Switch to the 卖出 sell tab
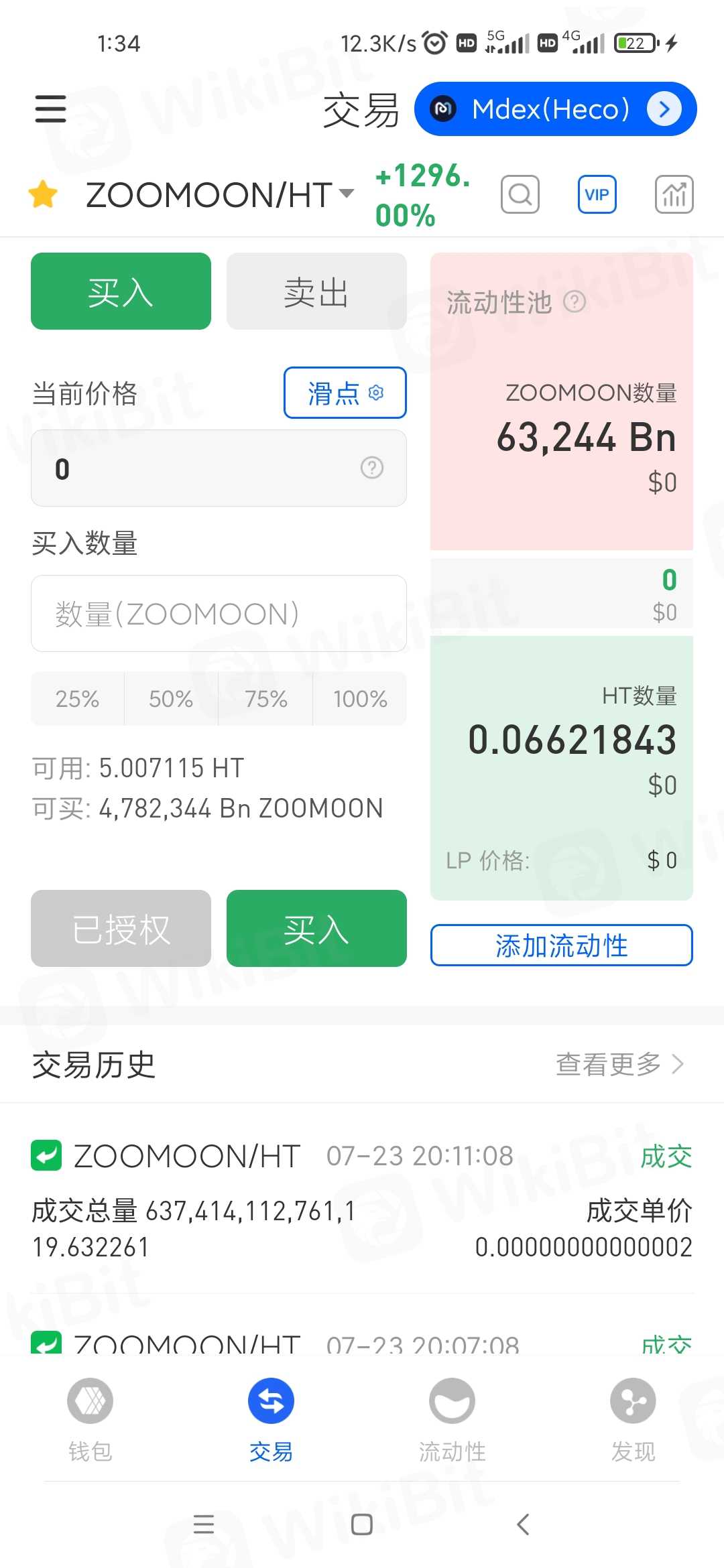 tap(316, 291)
